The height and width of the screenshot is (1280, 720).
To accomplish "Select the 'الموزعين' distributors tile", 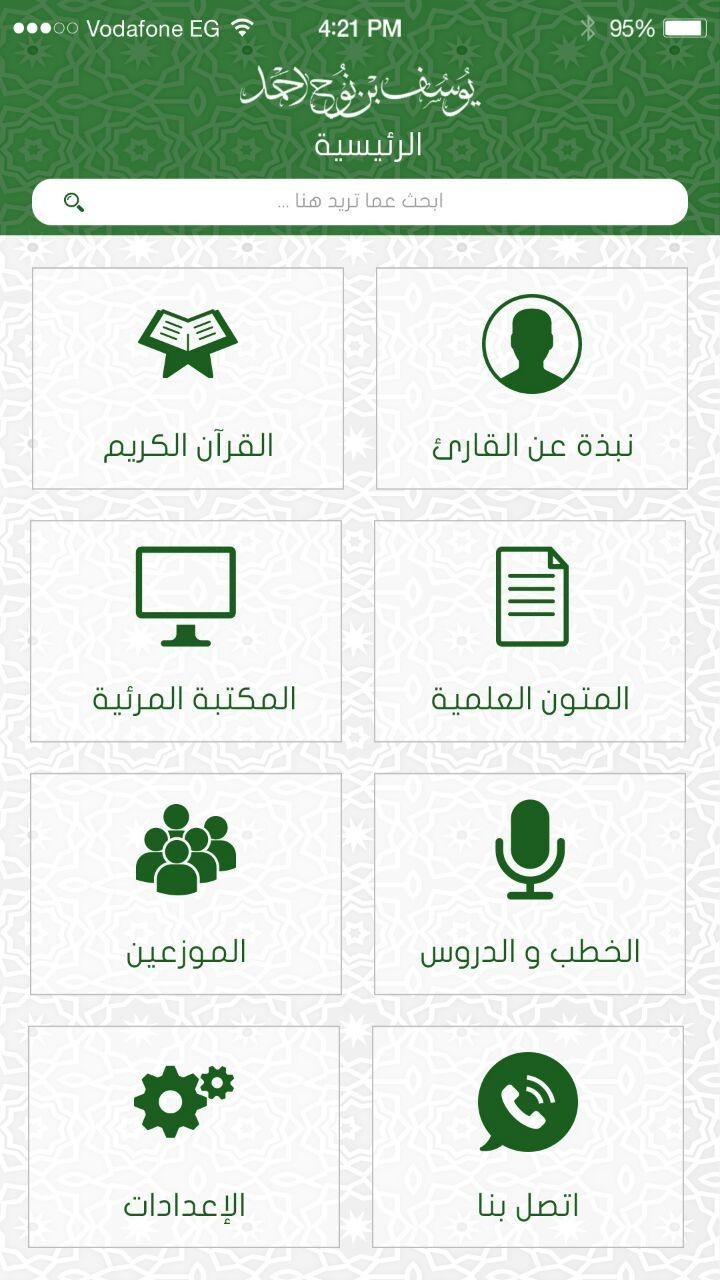I will coord(186,884).
